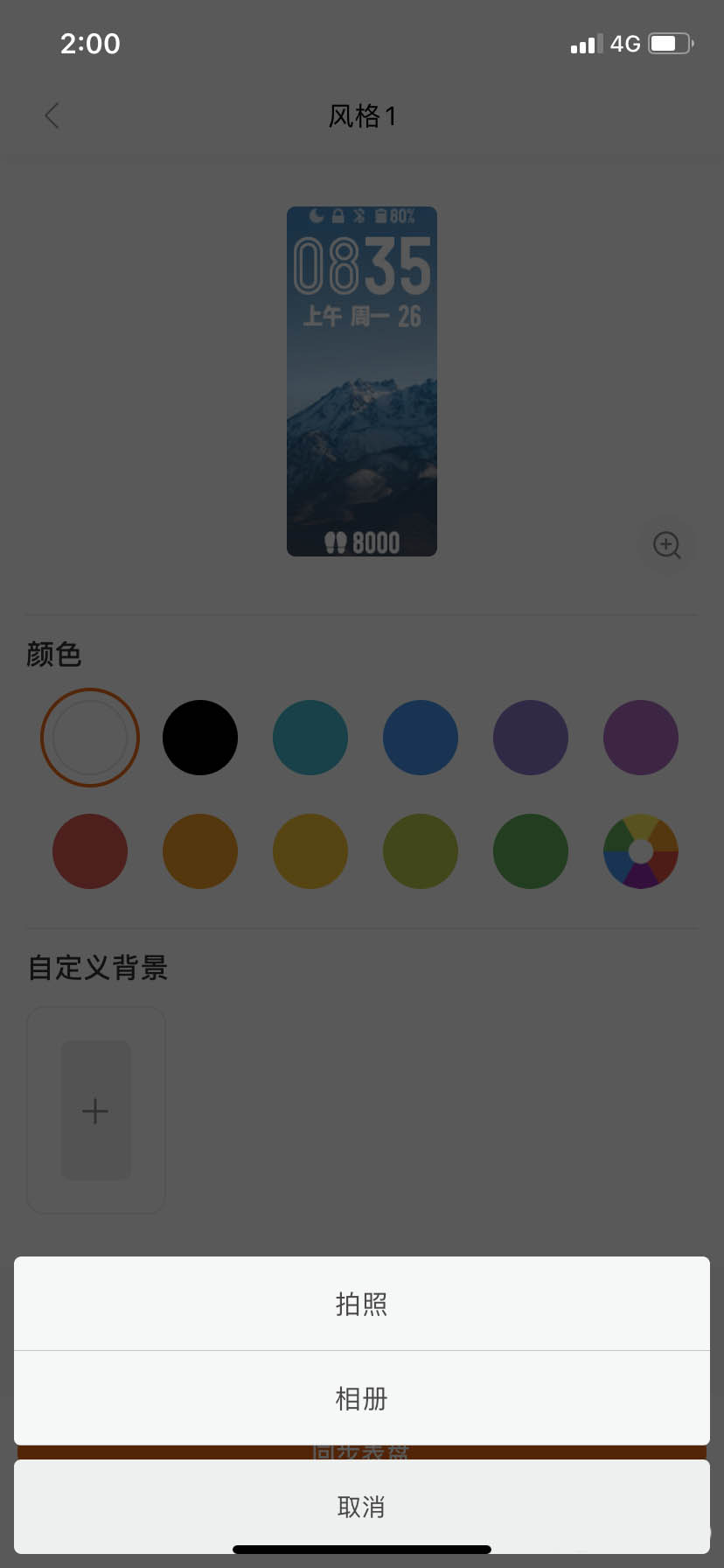Select 相册 to pick from album

[x=361, y=1398]
